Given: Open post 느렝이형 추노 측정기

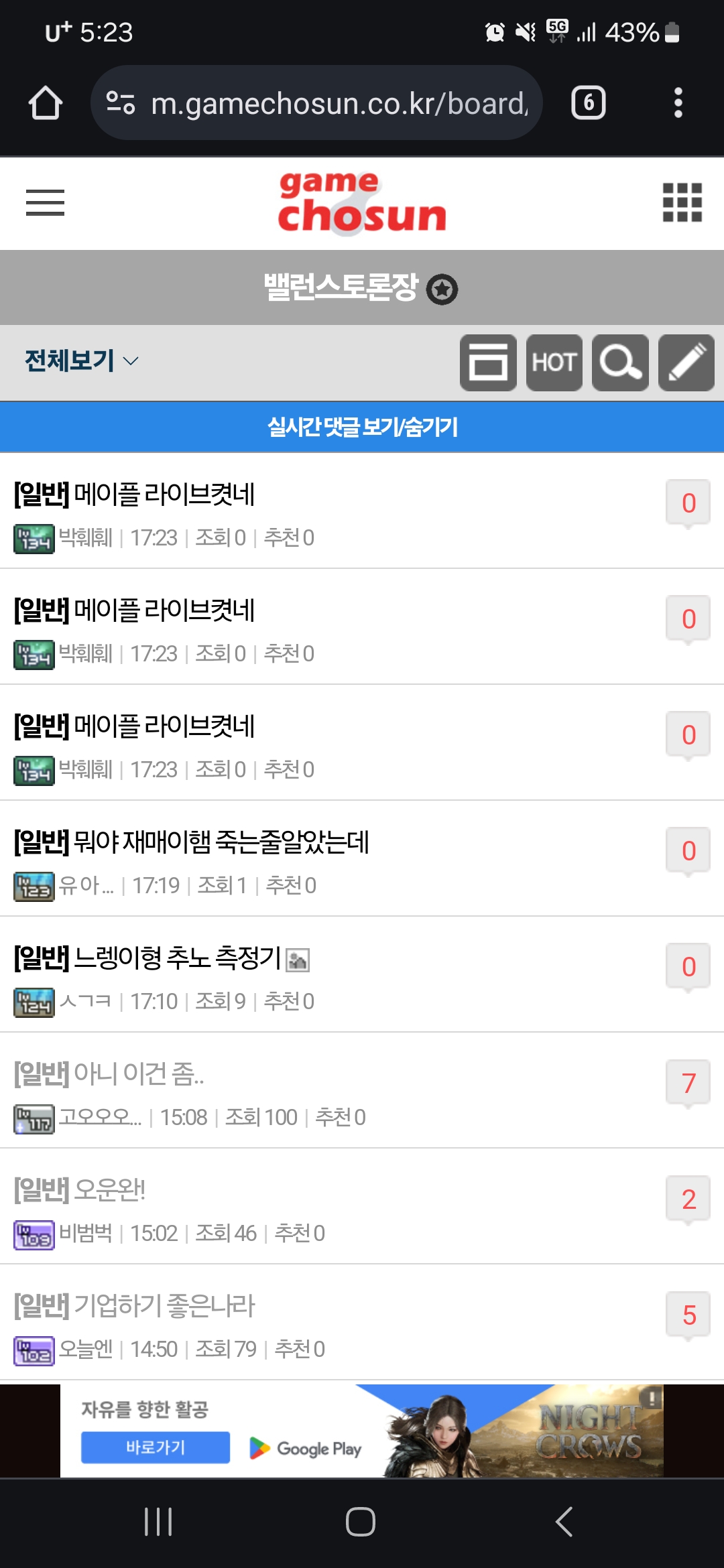Looking at the screenshot, I should pos(177,958).
